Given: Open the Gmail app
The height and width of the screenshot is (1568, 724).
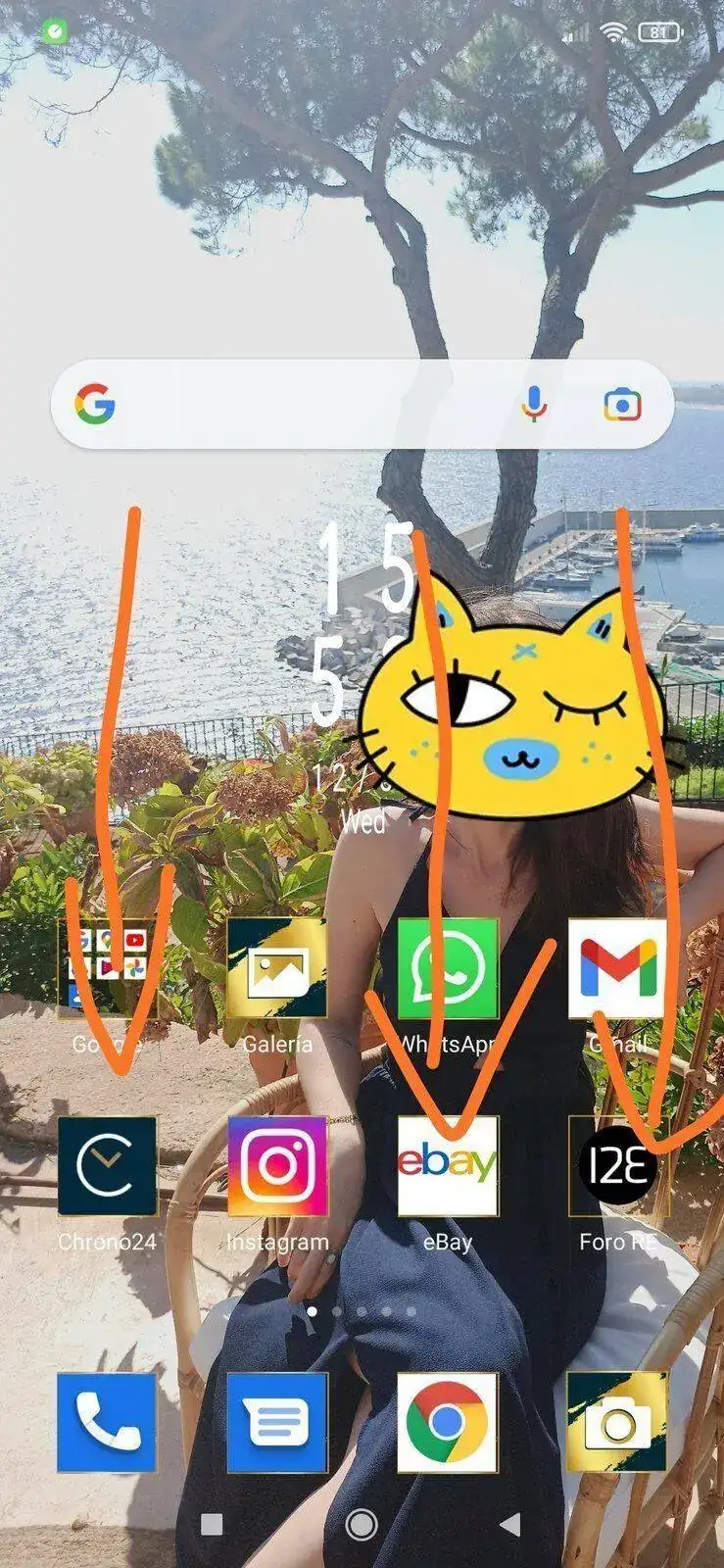Looking at the screenshot, I should point(617,968).
